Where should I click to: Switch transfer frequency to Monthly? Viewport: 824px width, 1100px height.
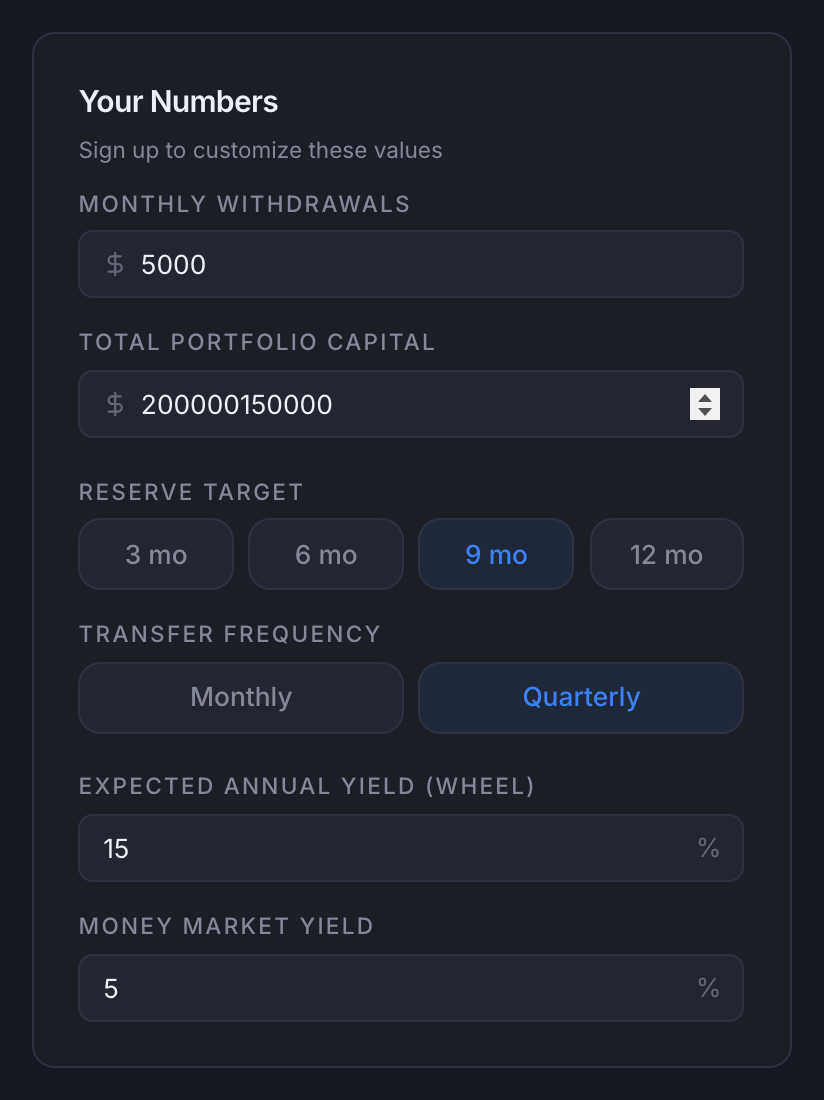240,697
